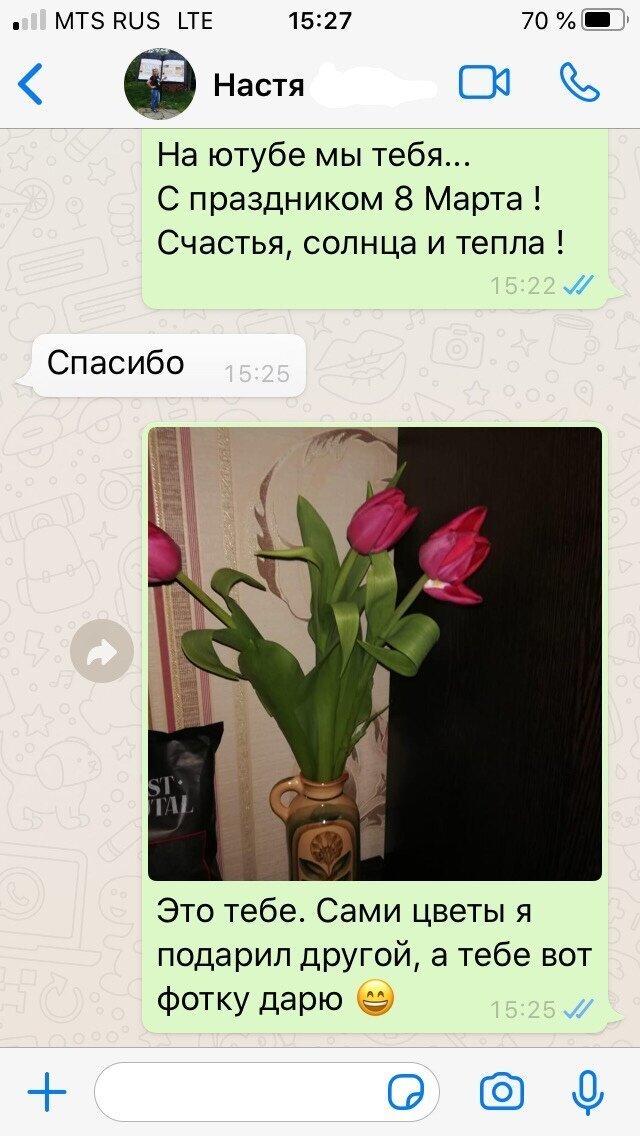Open the camera to take a photo

click(x=502, y=1093)
